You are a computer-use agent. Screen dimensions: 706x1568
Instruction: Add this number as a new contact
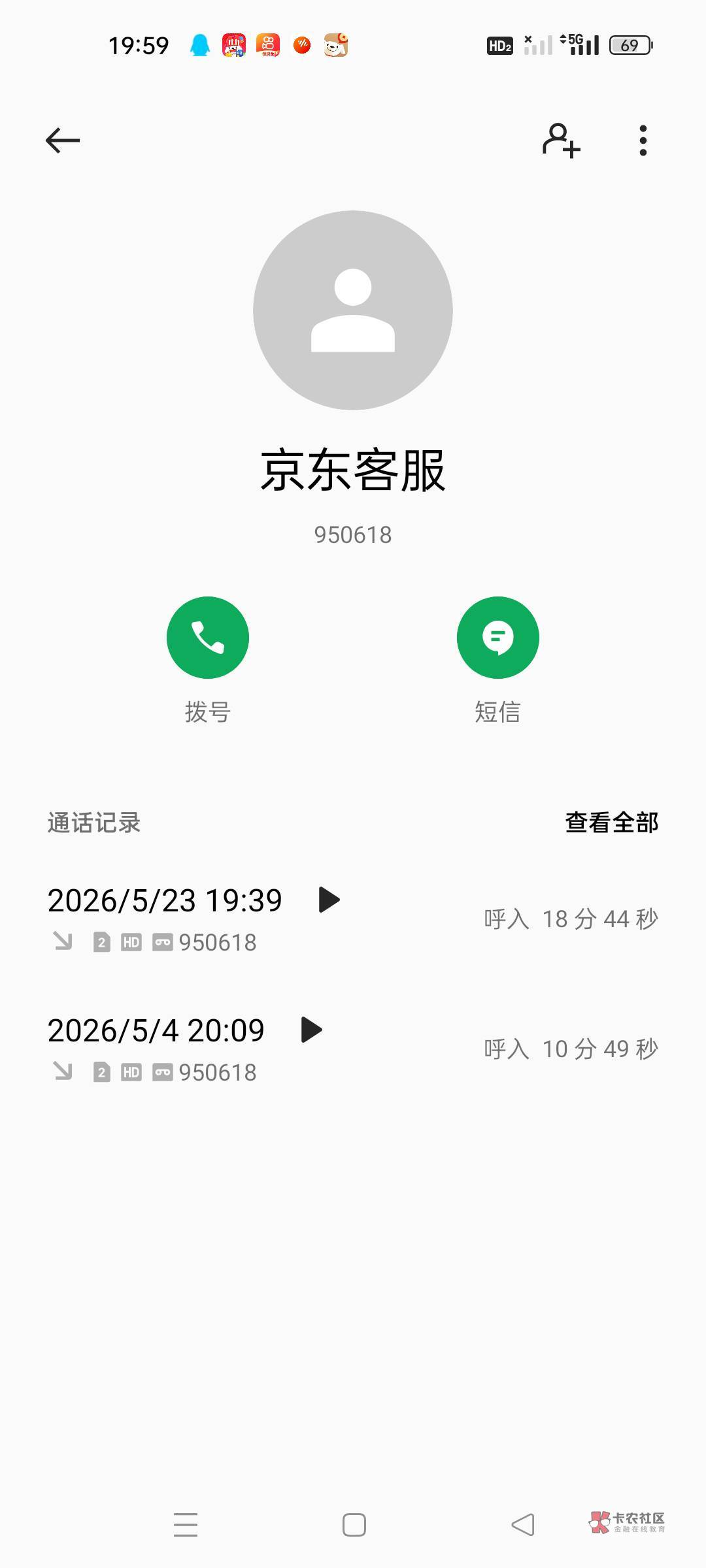click(561, 140)
